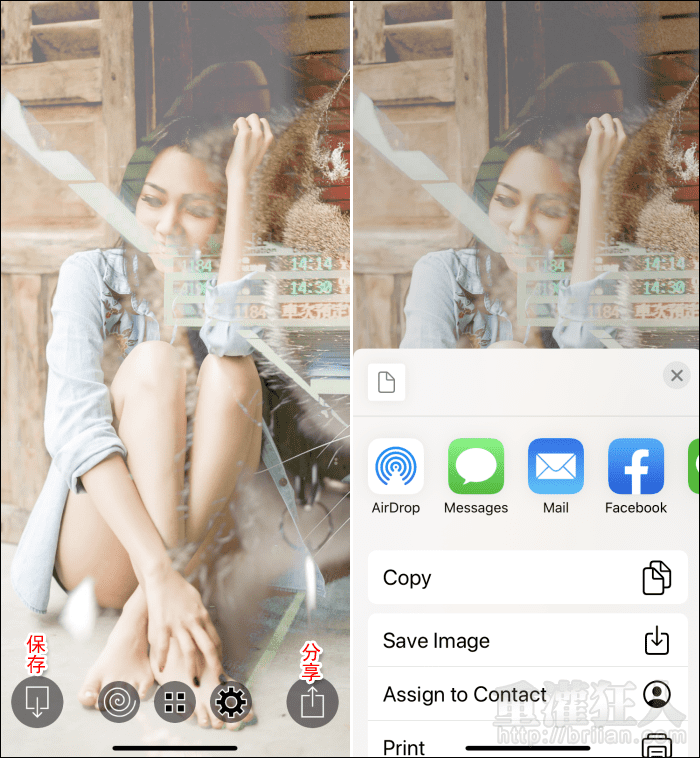Save the edited photo with the download icon
The height and width of the screenshot is (758, 700).
tap(37, 702)
